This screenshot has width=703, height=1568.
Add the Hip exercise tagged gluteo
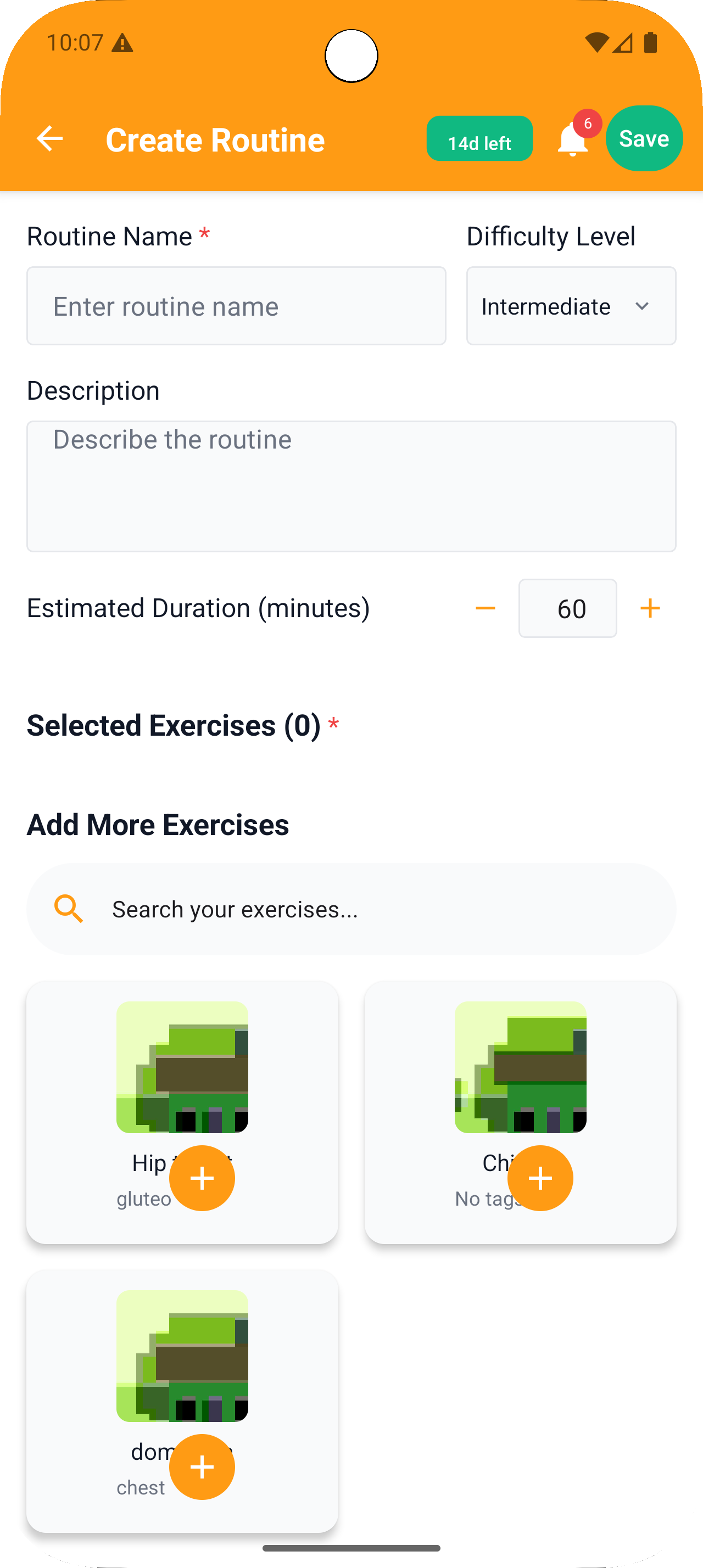(x=202, y=1178)
